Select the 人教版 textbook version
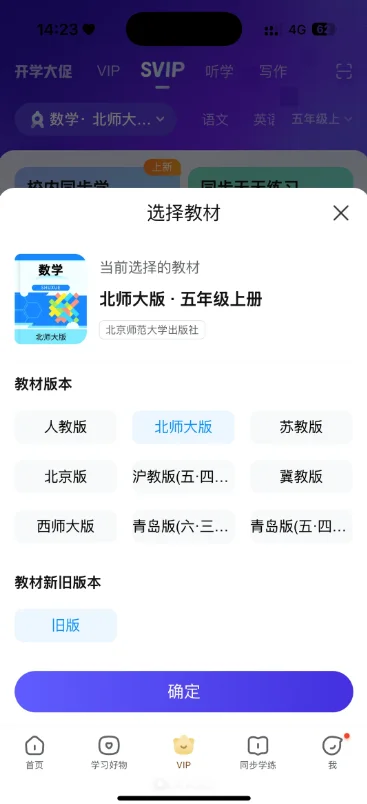The width and height of the screenshot is (367, 804). coord(66,427)
